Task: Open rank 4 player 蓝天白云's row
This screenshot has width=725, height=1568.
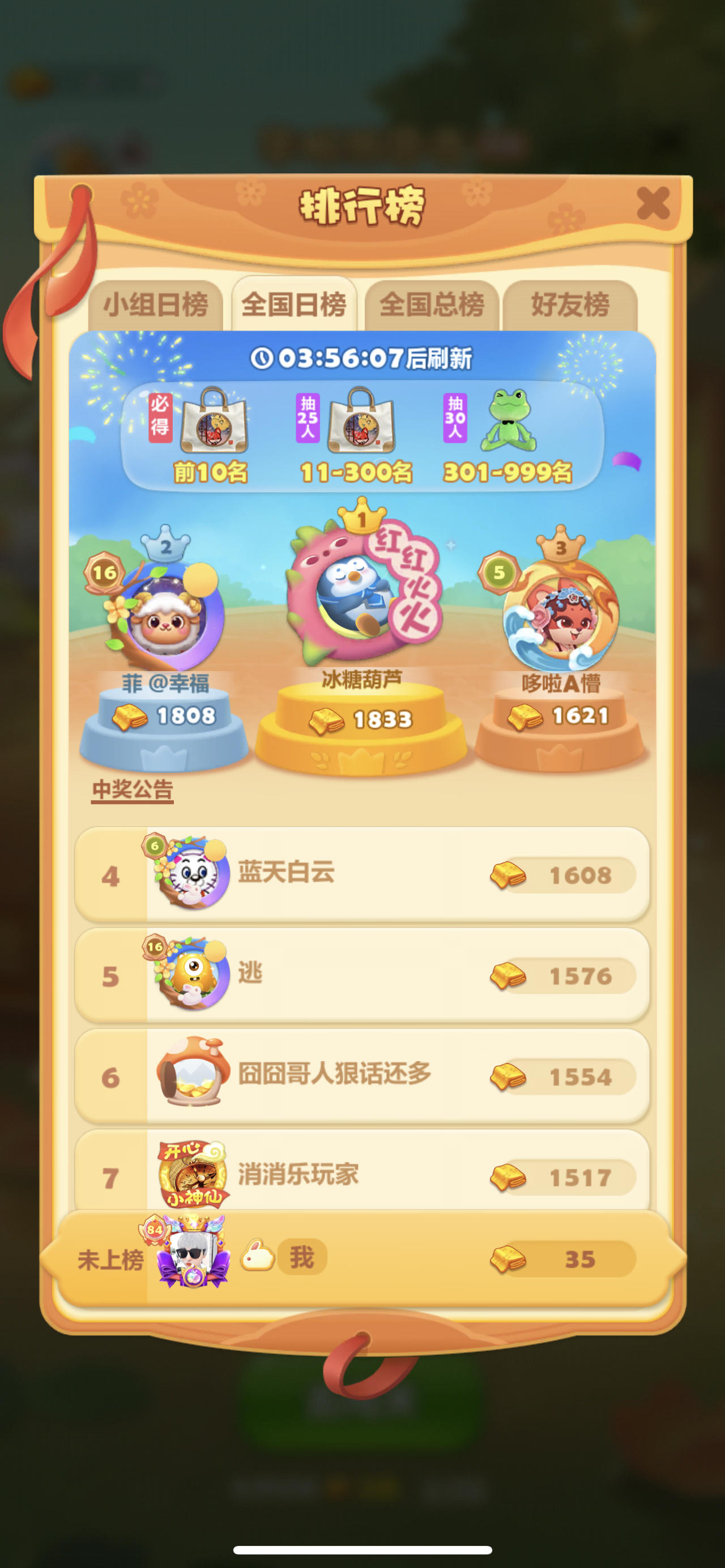Action: coord(362,874)
